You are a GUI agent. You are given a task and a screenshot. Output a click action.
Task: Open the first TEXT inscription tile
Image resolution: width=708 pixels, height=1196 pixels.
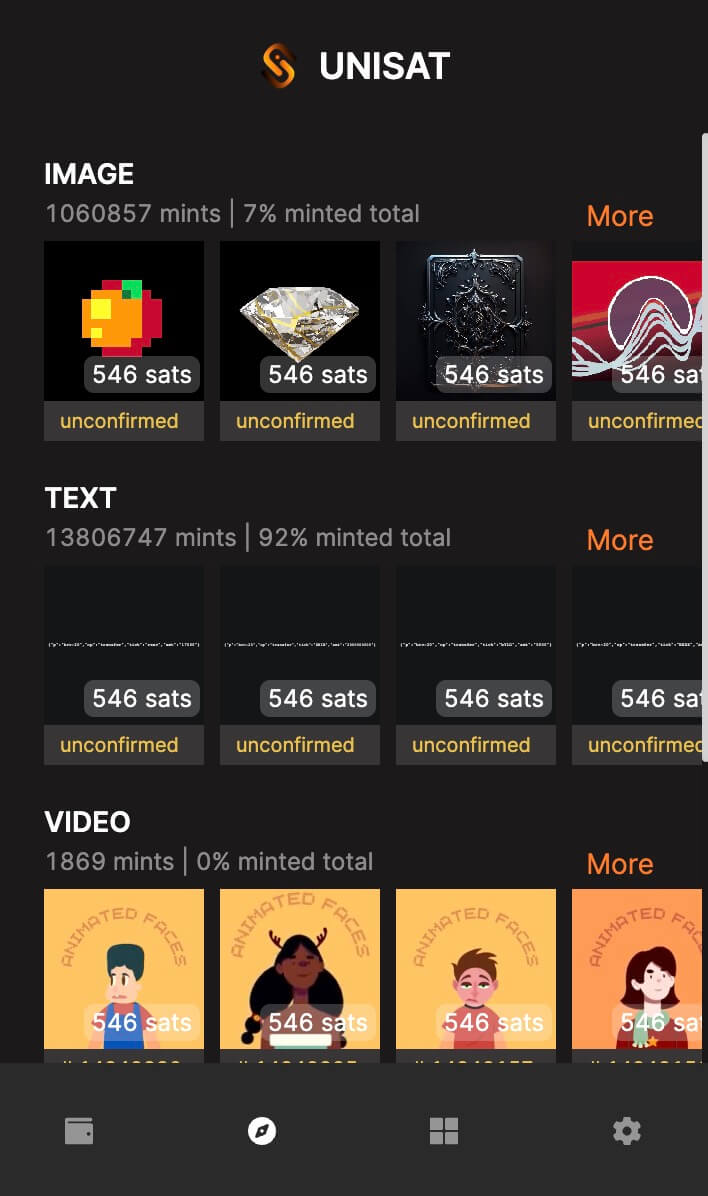pos(124,645)
